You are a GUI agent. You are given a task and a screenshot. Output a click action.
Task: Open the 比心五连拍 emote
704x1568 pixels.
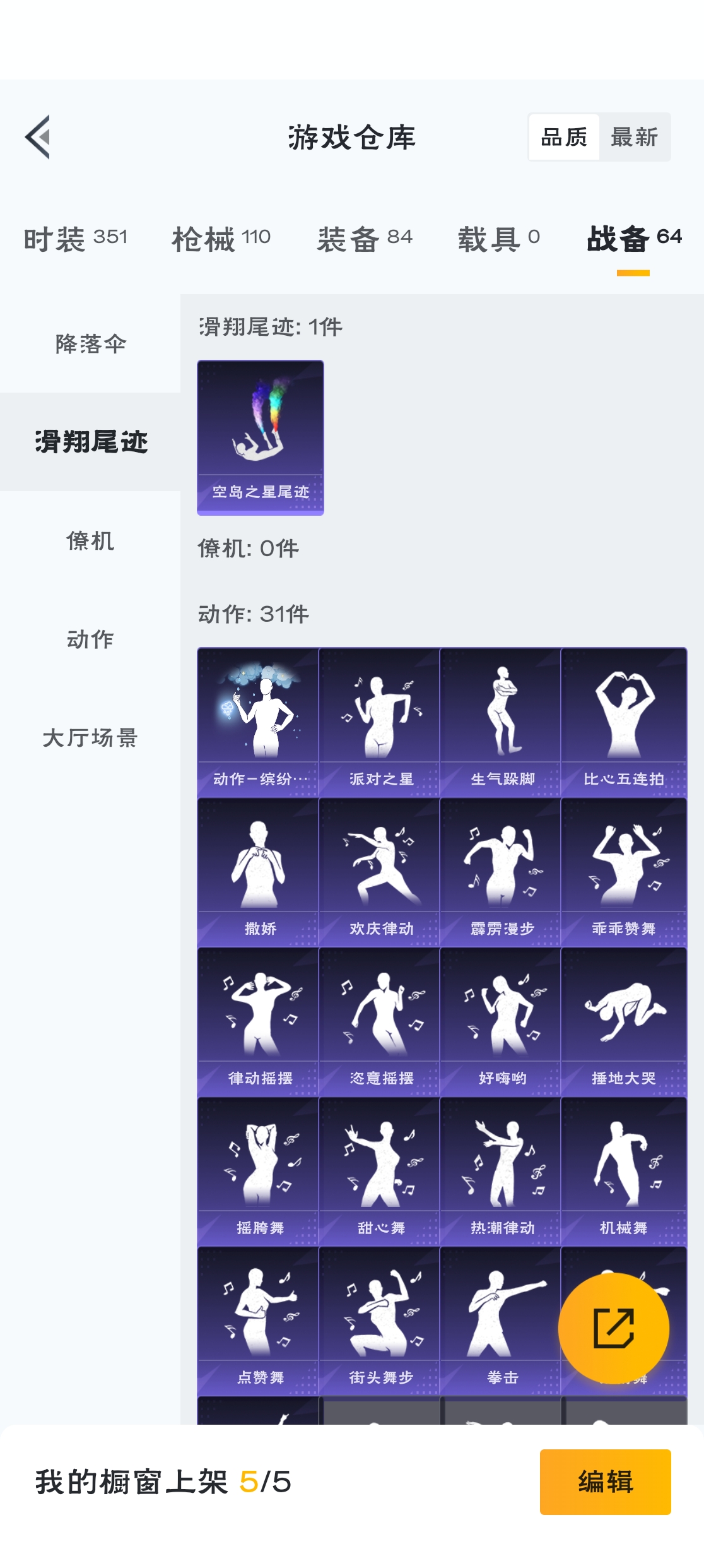[x=623, y=722]
